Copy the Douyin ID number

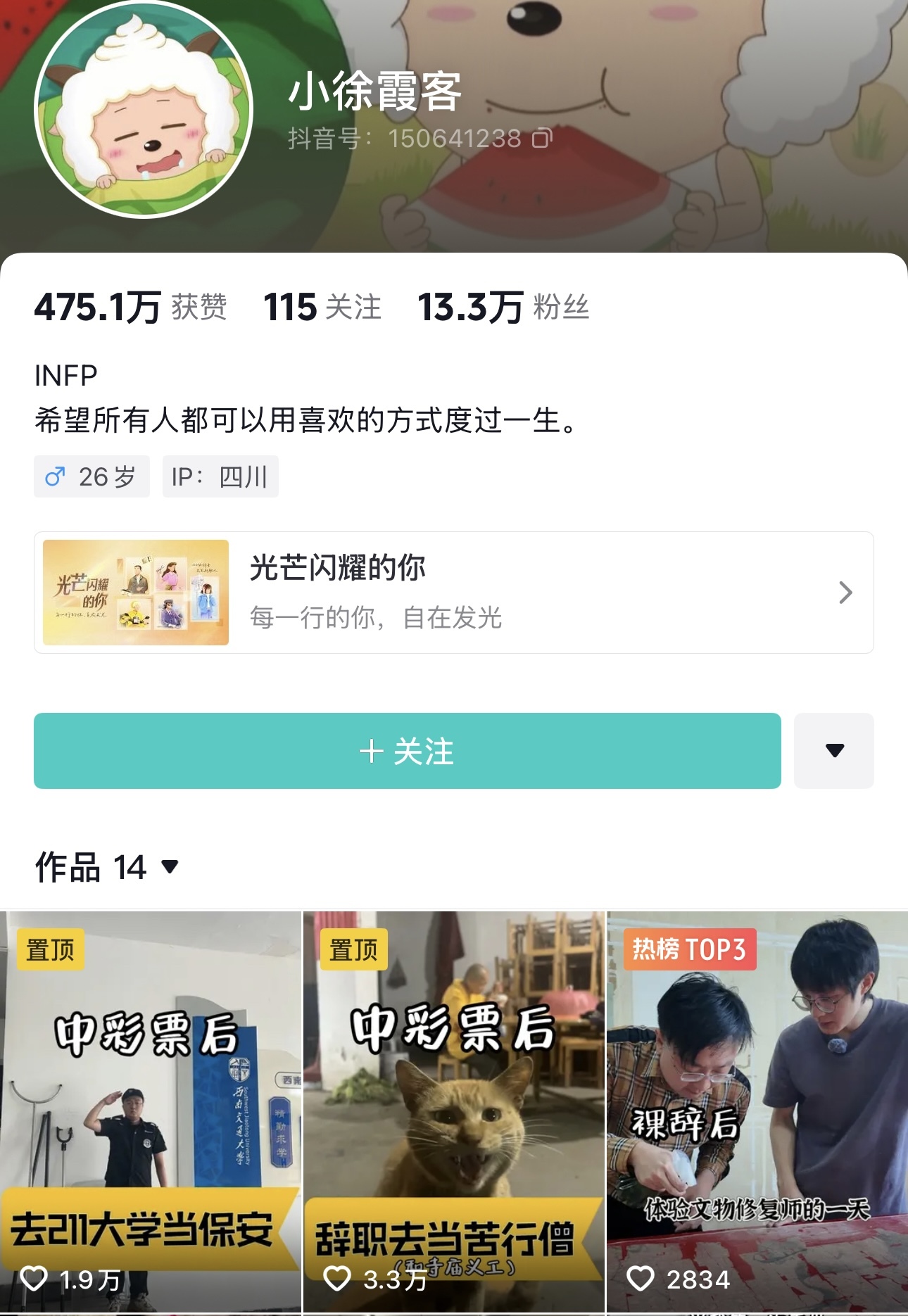pyautogui.click(x=542, y=138)
